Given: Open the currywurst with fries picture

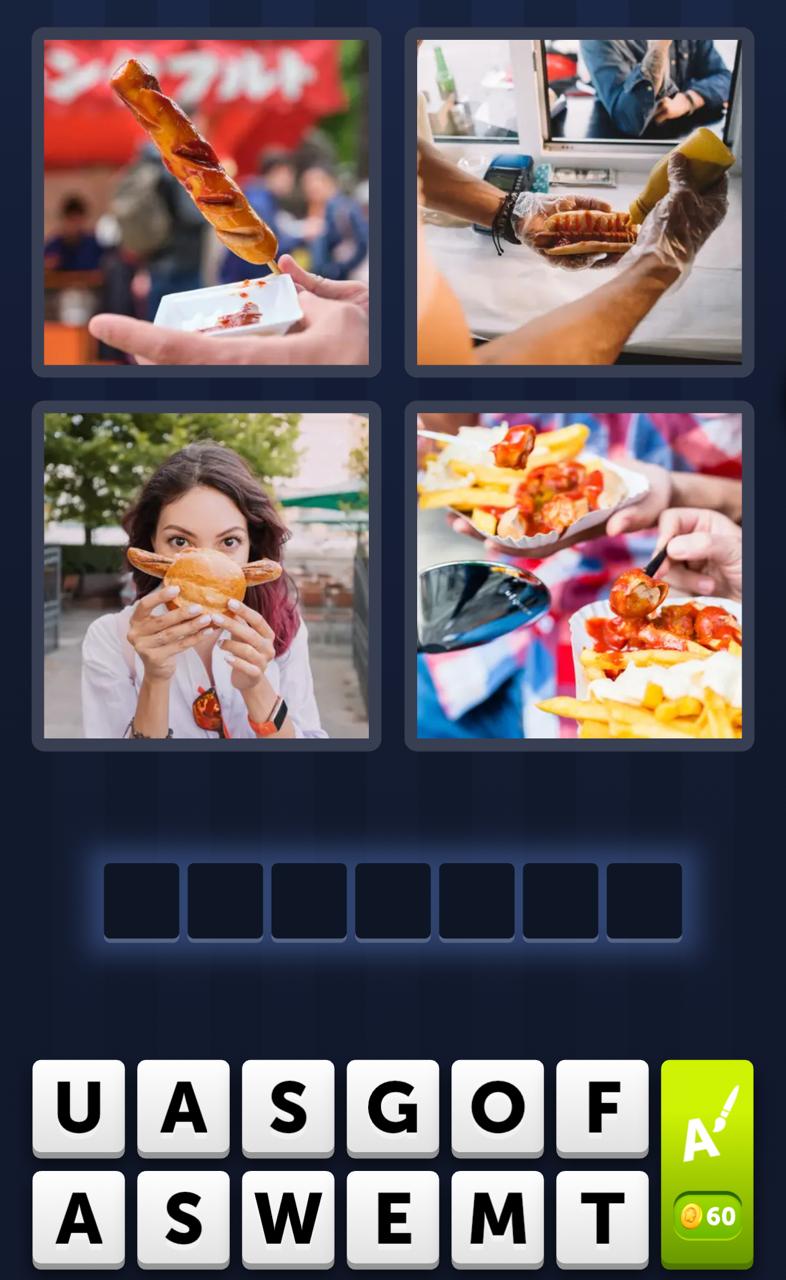Looking at the screenshot, I should tap(579, 575).
